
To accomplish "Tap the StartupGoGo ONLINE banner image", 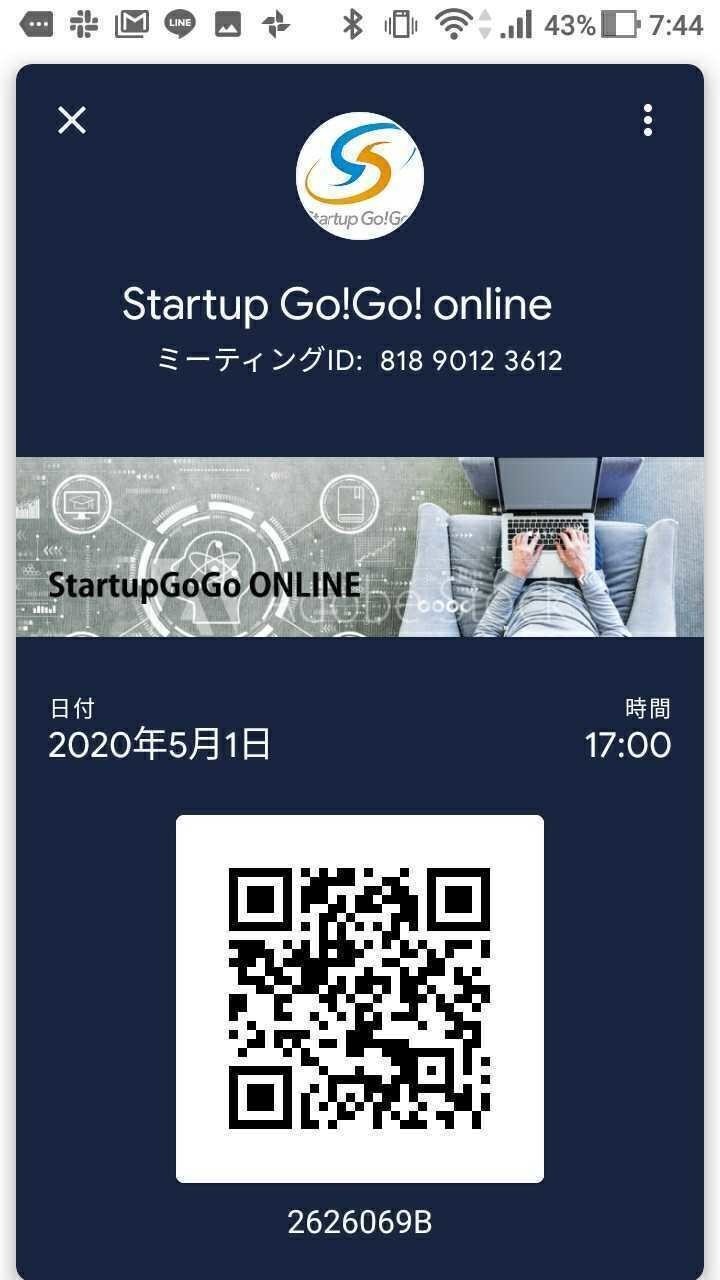I will 360,546.
